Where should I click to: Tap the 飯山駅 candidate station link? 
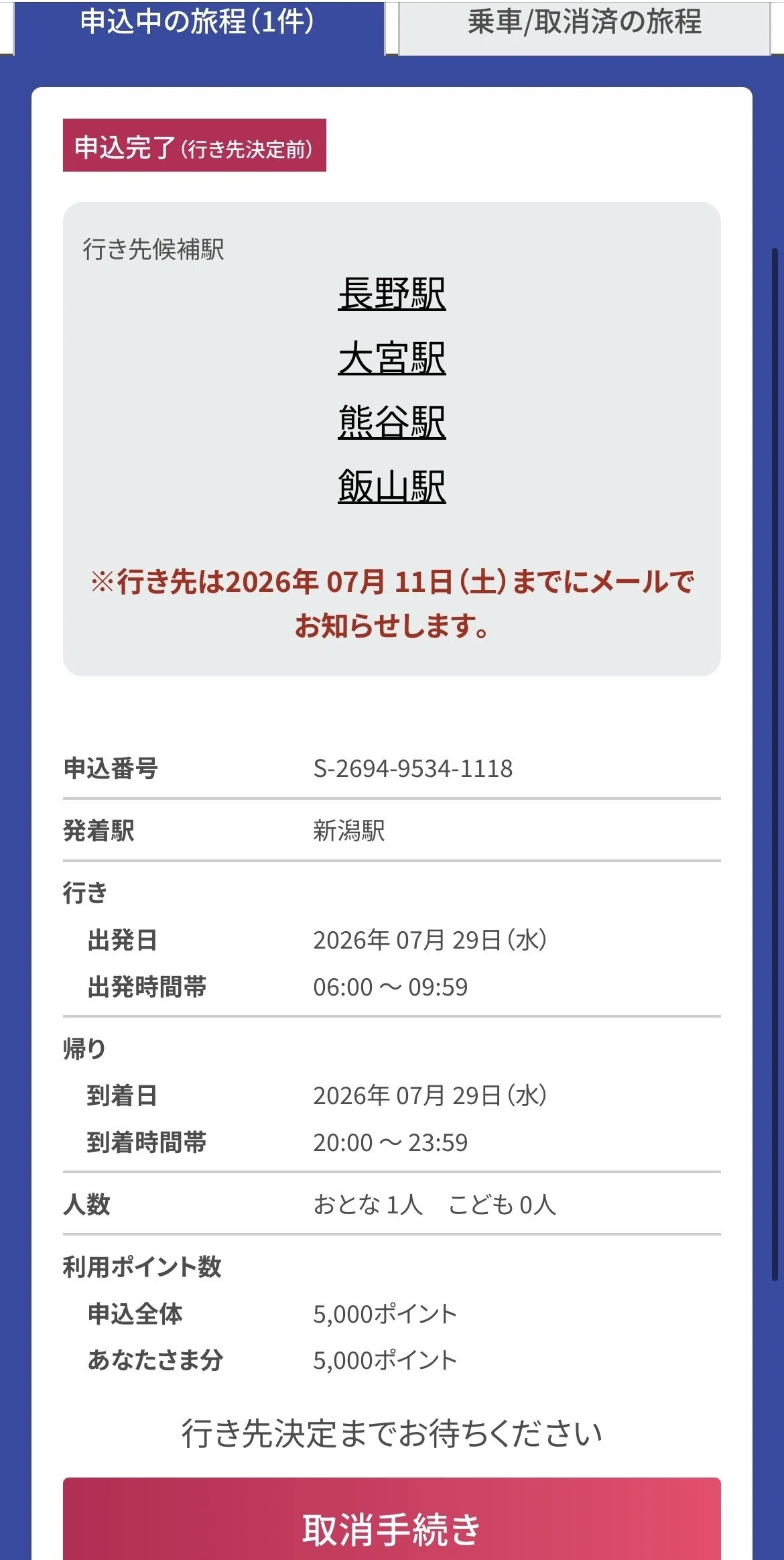(392, 487)
